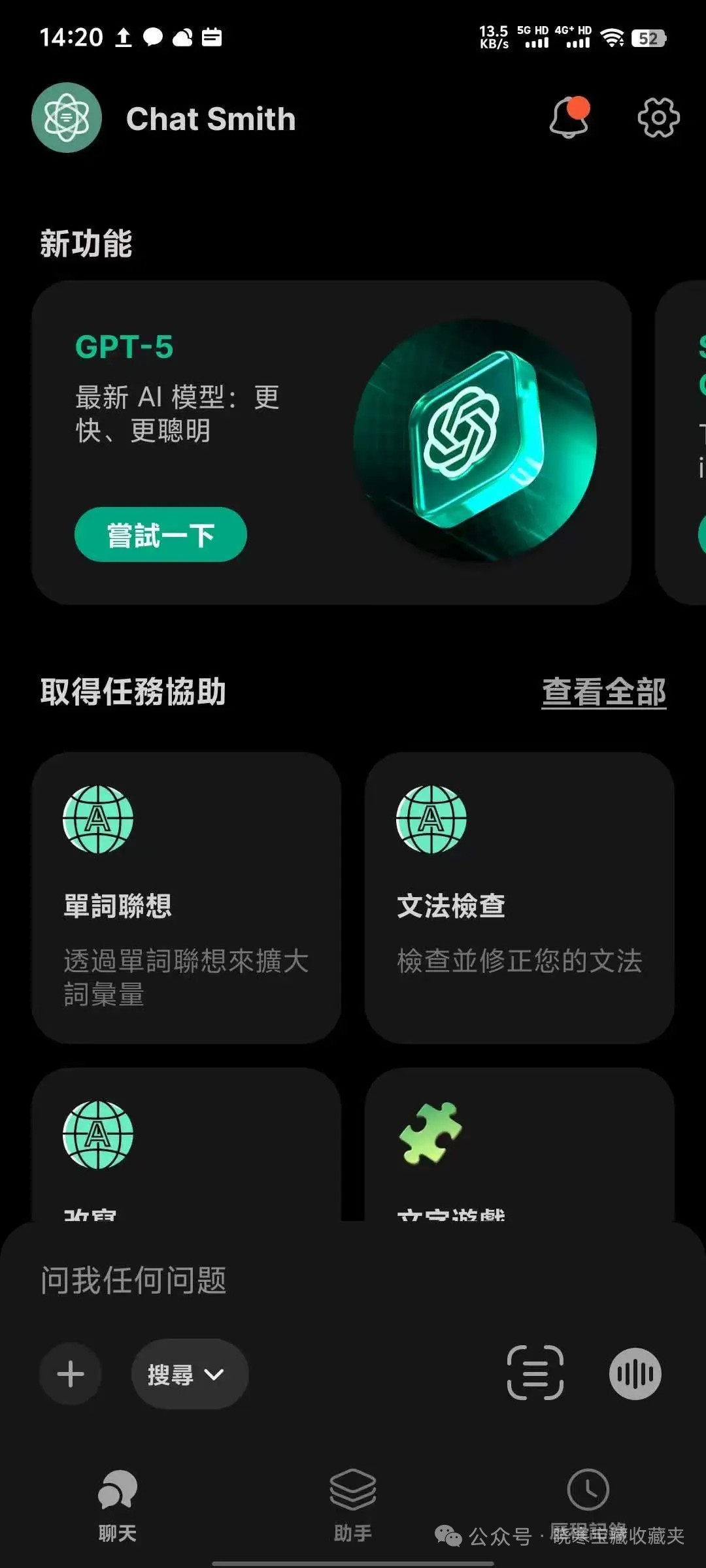Tap the 嘗試一下 button on GPT-5 card

point(161,534)
